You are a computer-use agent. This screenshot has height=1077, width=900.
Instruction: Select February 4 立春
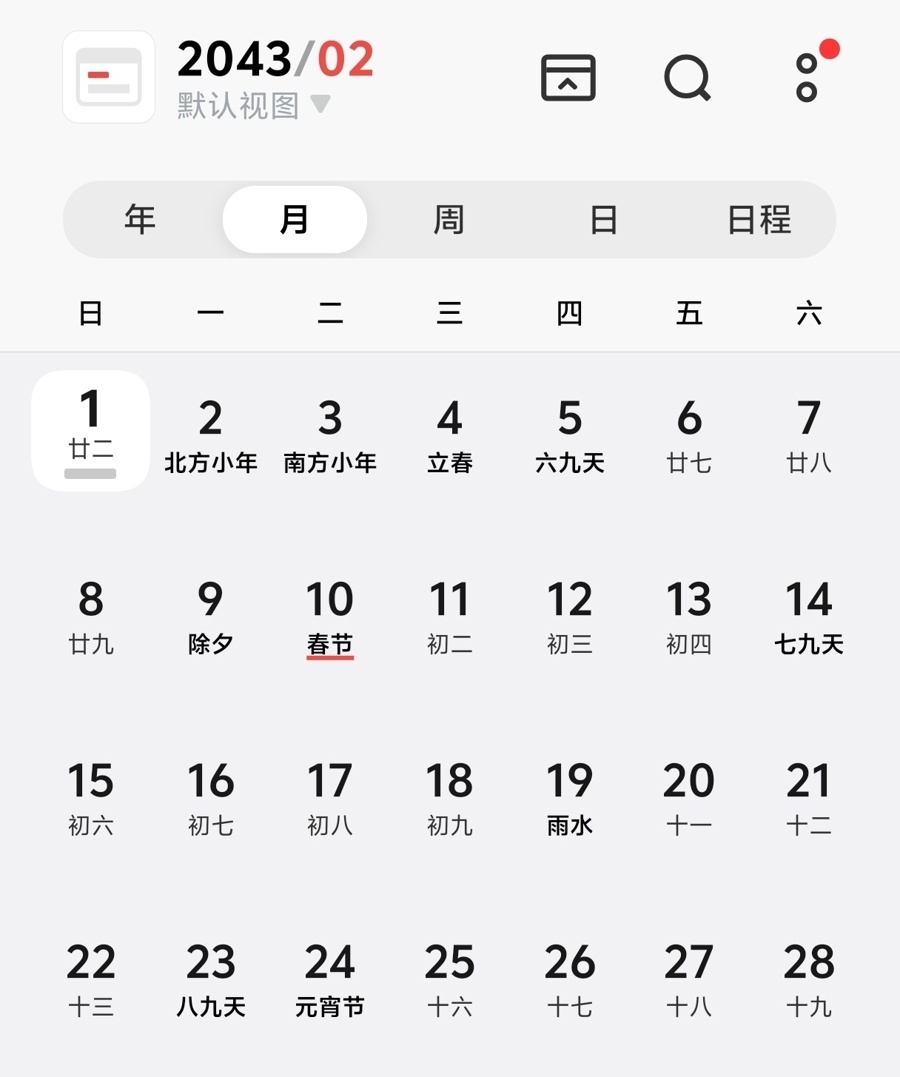pyautogui.click(x=450, y=435)
